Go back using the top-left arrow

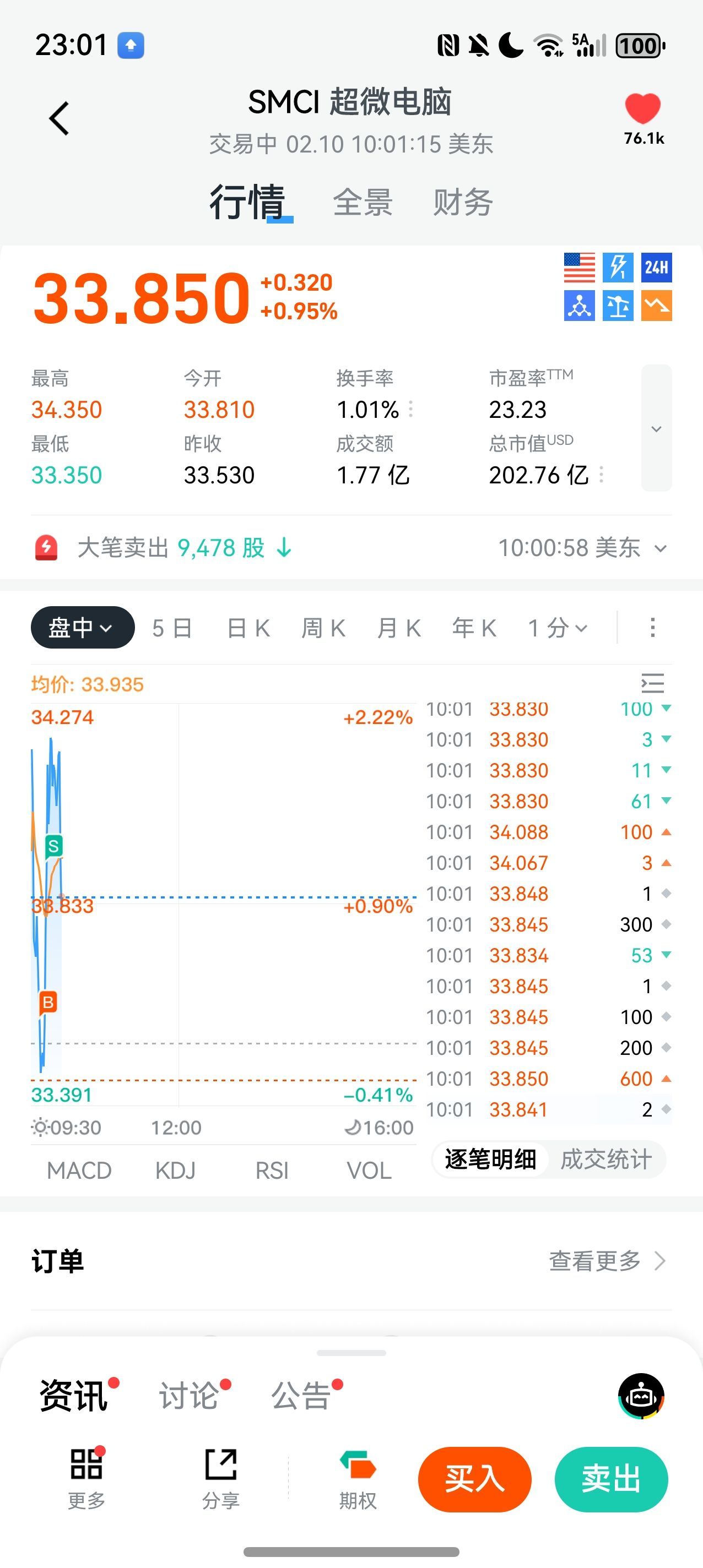(x=59, y=119)
